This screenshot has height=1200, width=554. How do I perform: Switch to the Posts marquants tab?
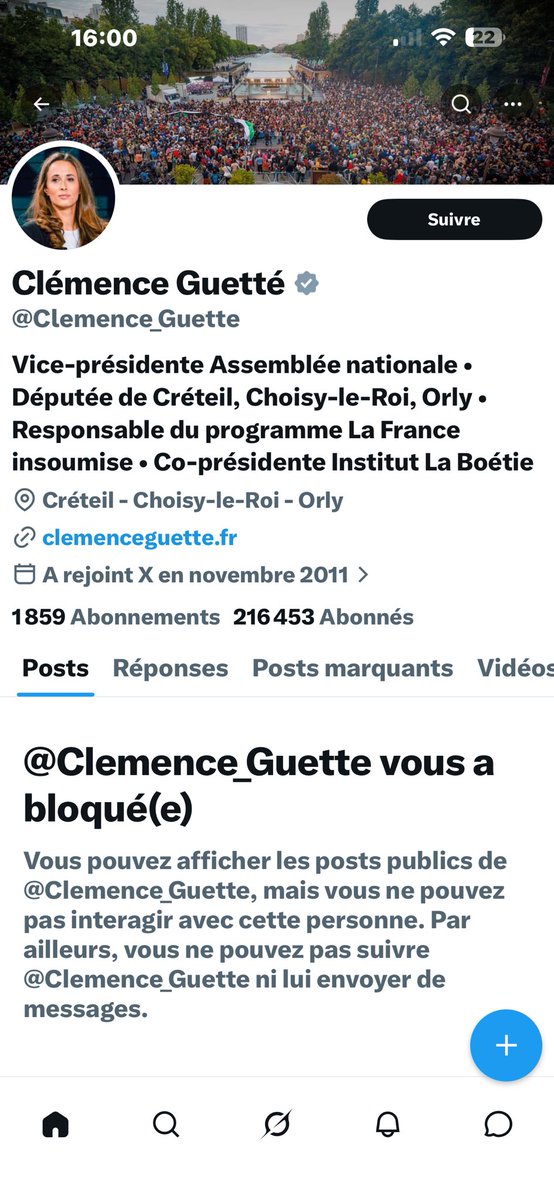coord(352,668)
